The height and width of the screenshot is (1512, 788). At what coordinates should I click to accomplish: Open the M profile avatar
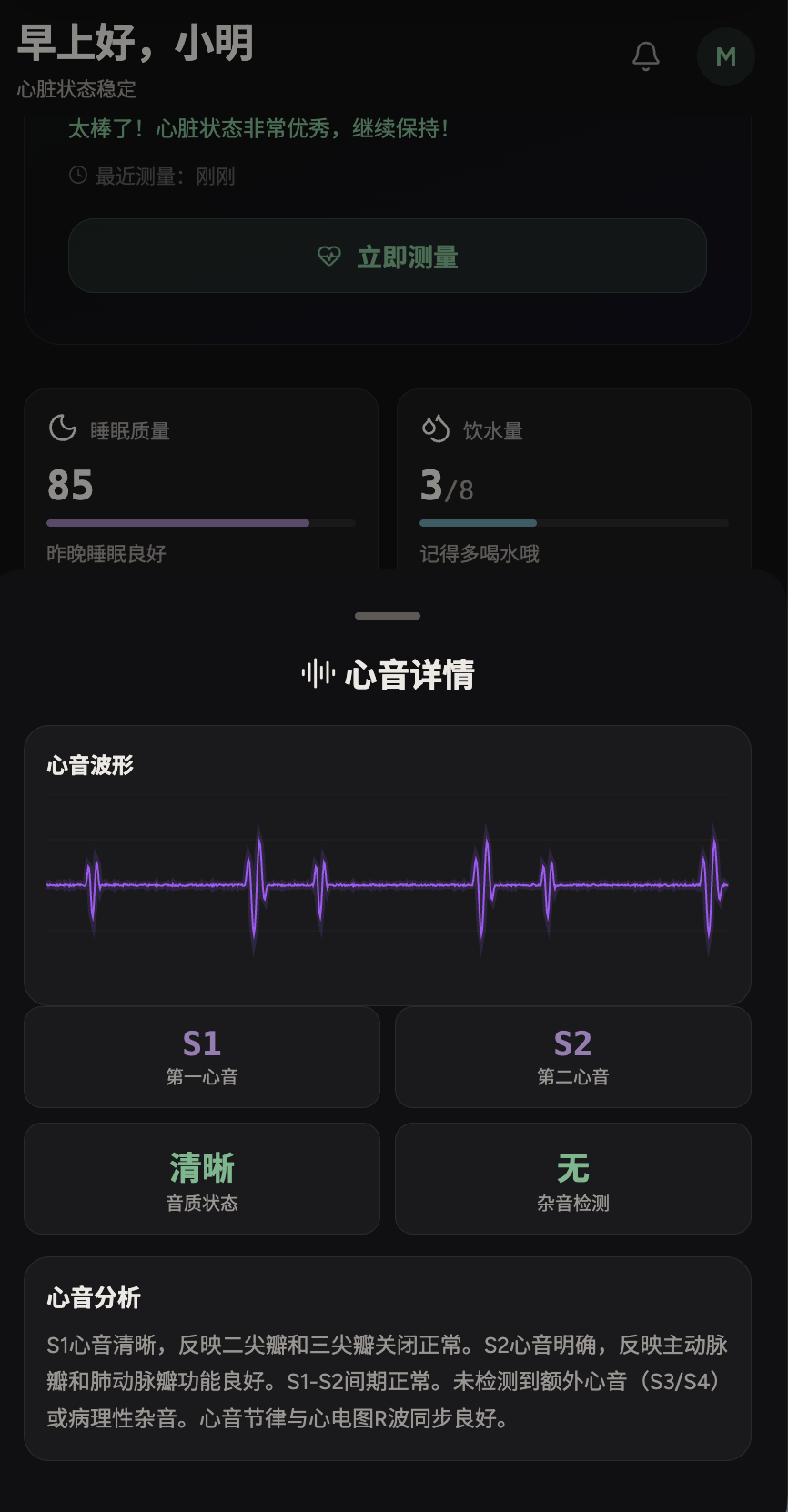[x=725, y=55]
